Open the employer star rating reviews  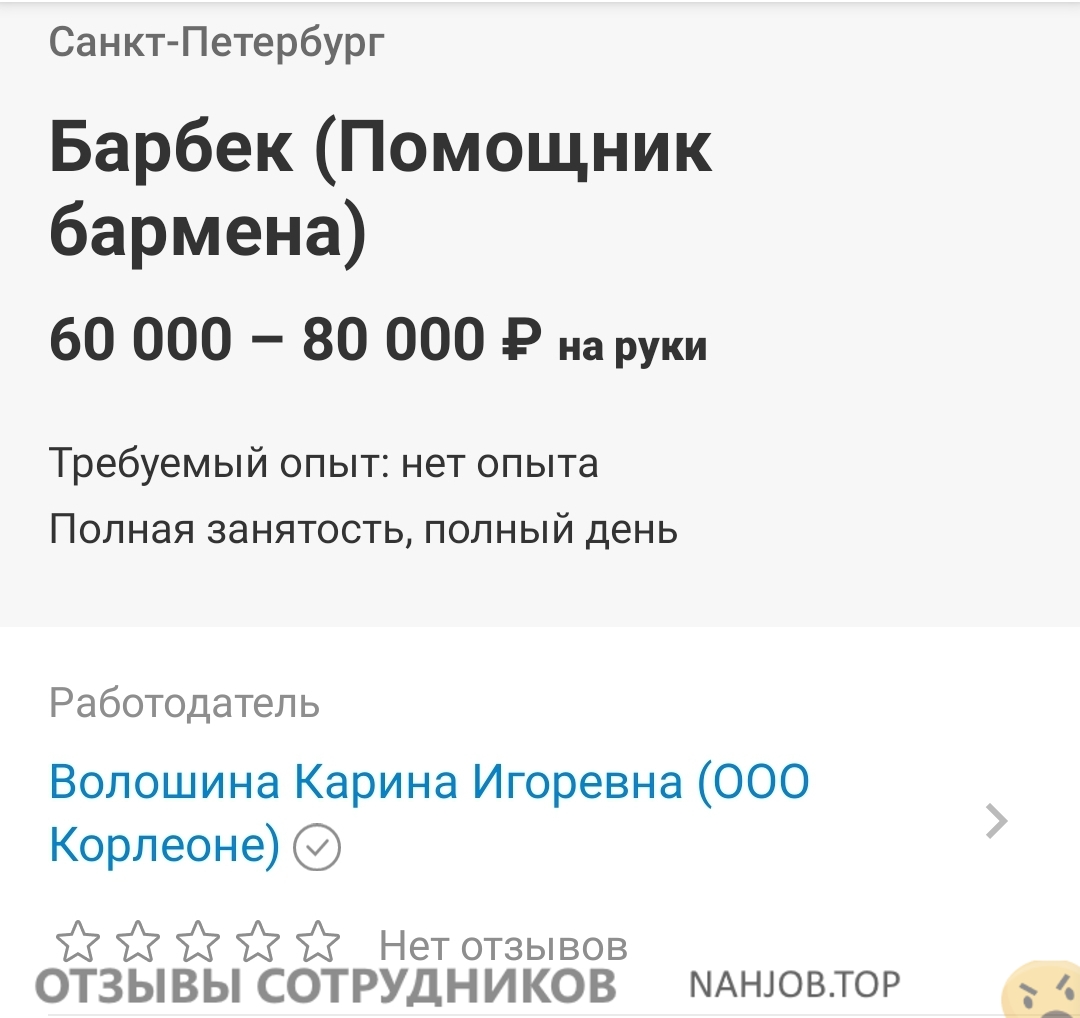[x=198, y=942]
